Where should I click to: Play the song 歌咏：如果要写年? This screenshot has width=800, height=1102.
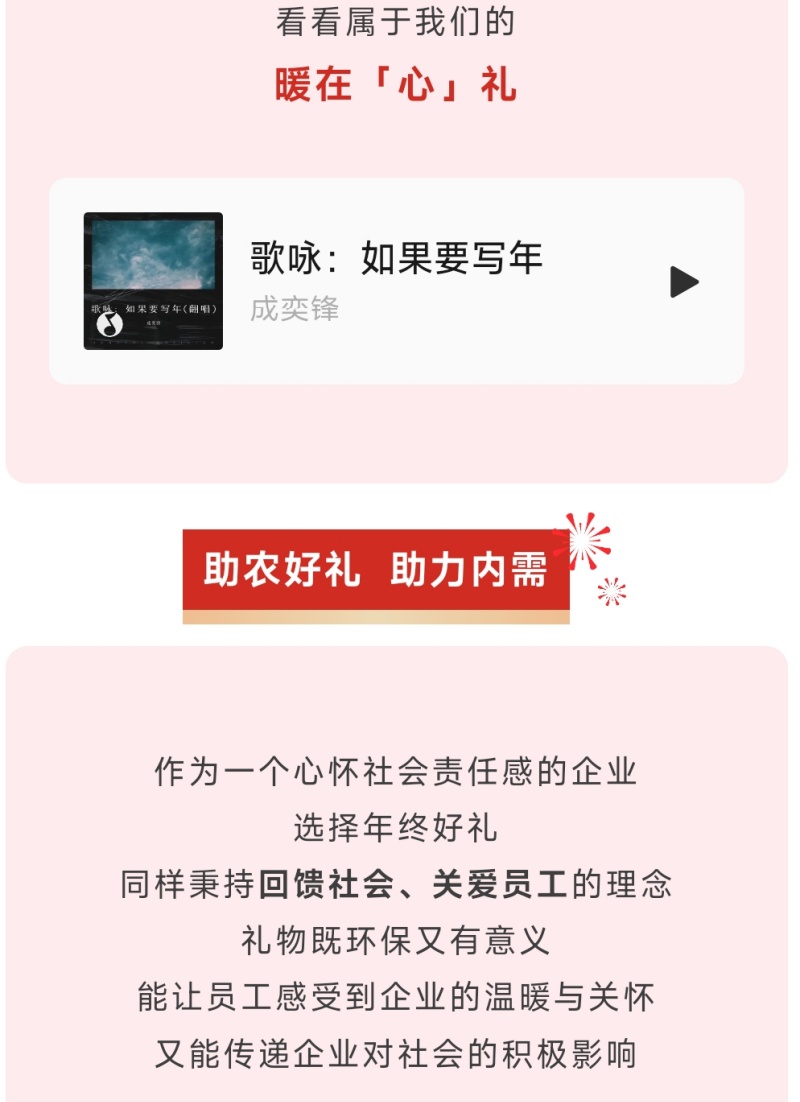point(684,282)
